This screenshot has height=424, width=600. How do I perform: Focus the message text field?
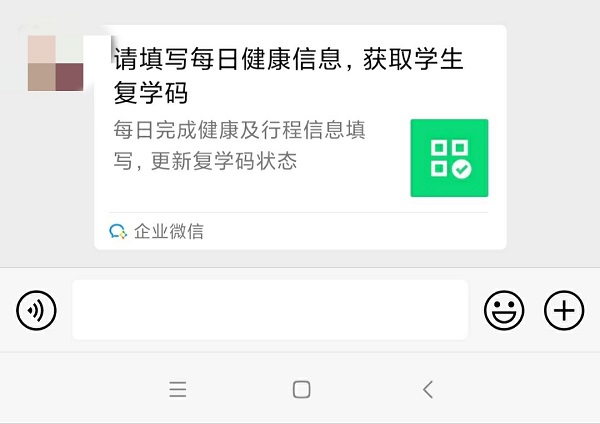pyautogui.click(x=270, y=310)
